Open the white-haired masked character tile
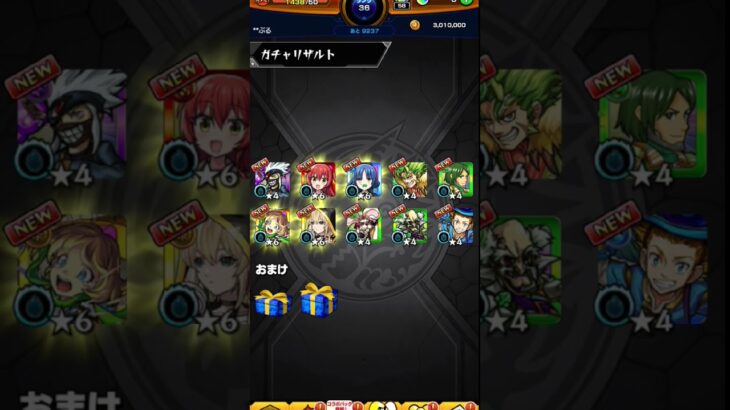The height and width of the screenshot is (410, 730). pos(272,180)
